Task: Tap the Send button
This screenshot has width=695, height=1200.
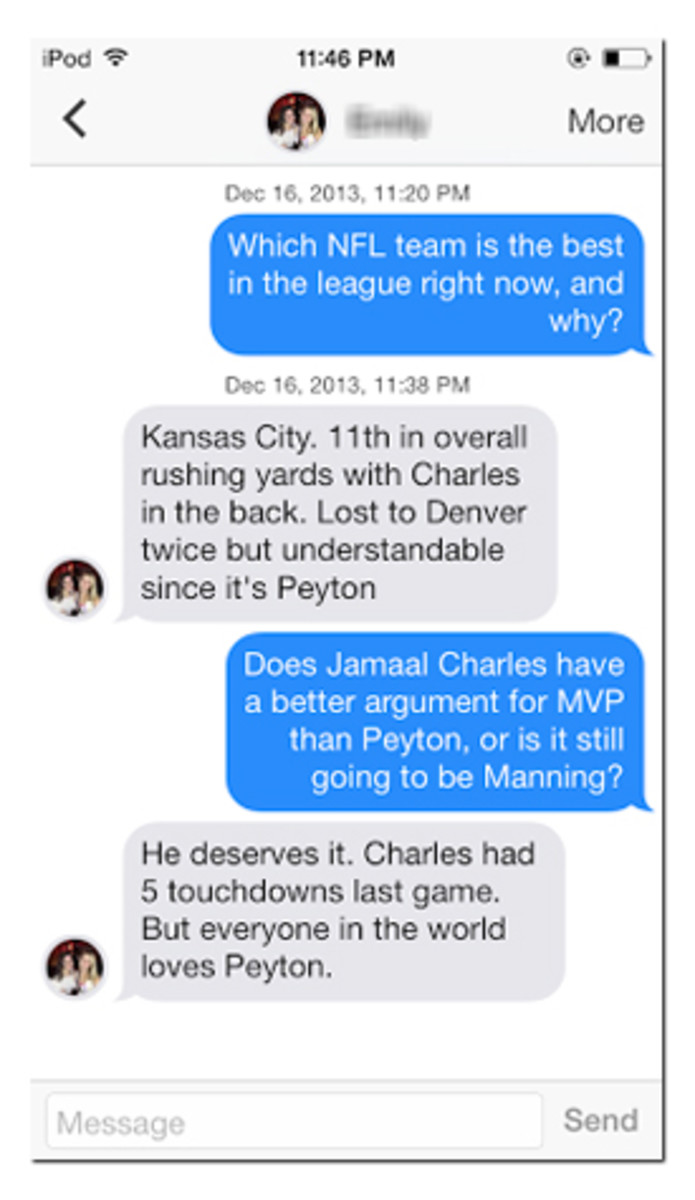Action: point(600,1120)
